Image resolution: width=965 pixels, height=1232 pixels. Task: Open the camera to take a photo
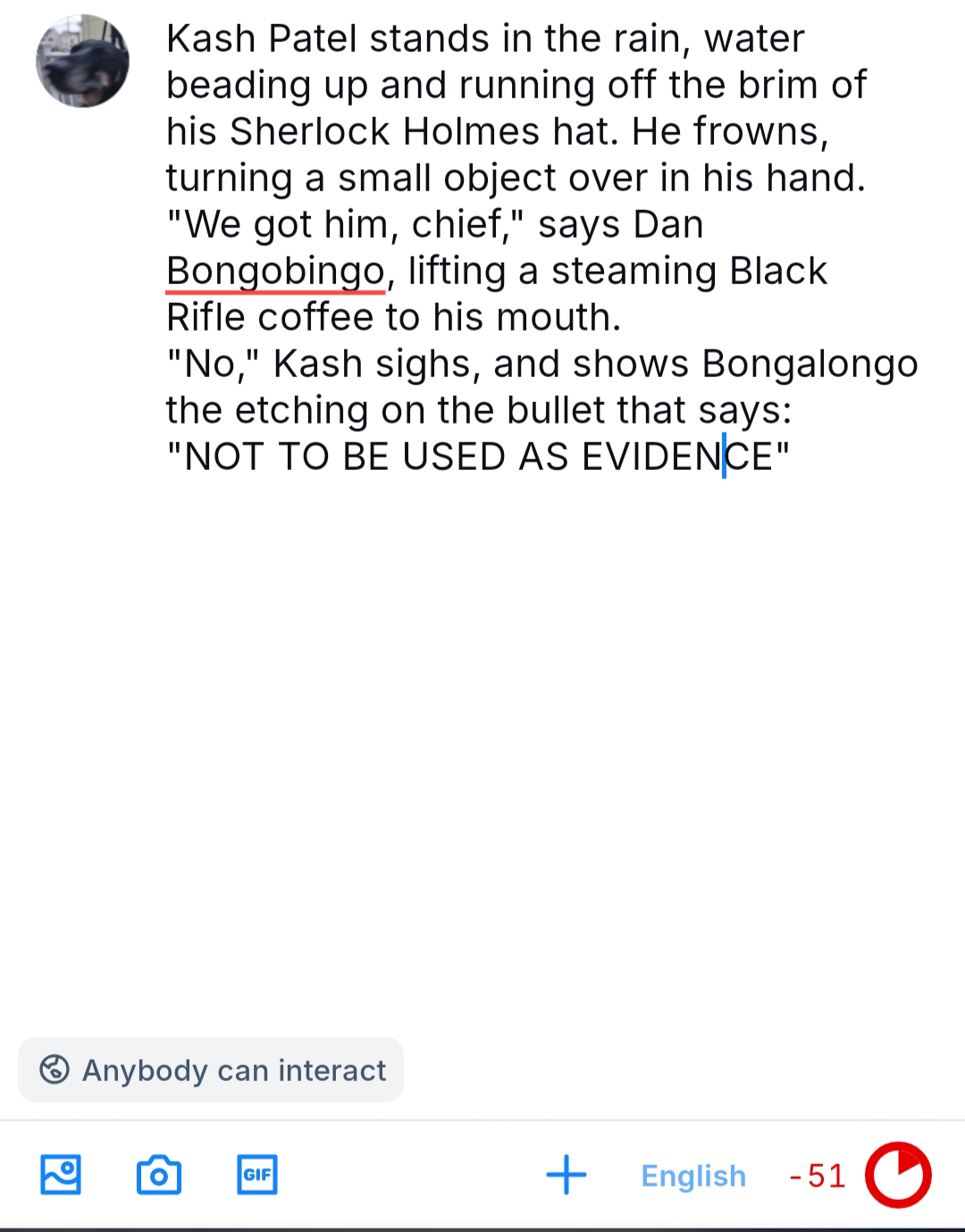click(159, 1175)
